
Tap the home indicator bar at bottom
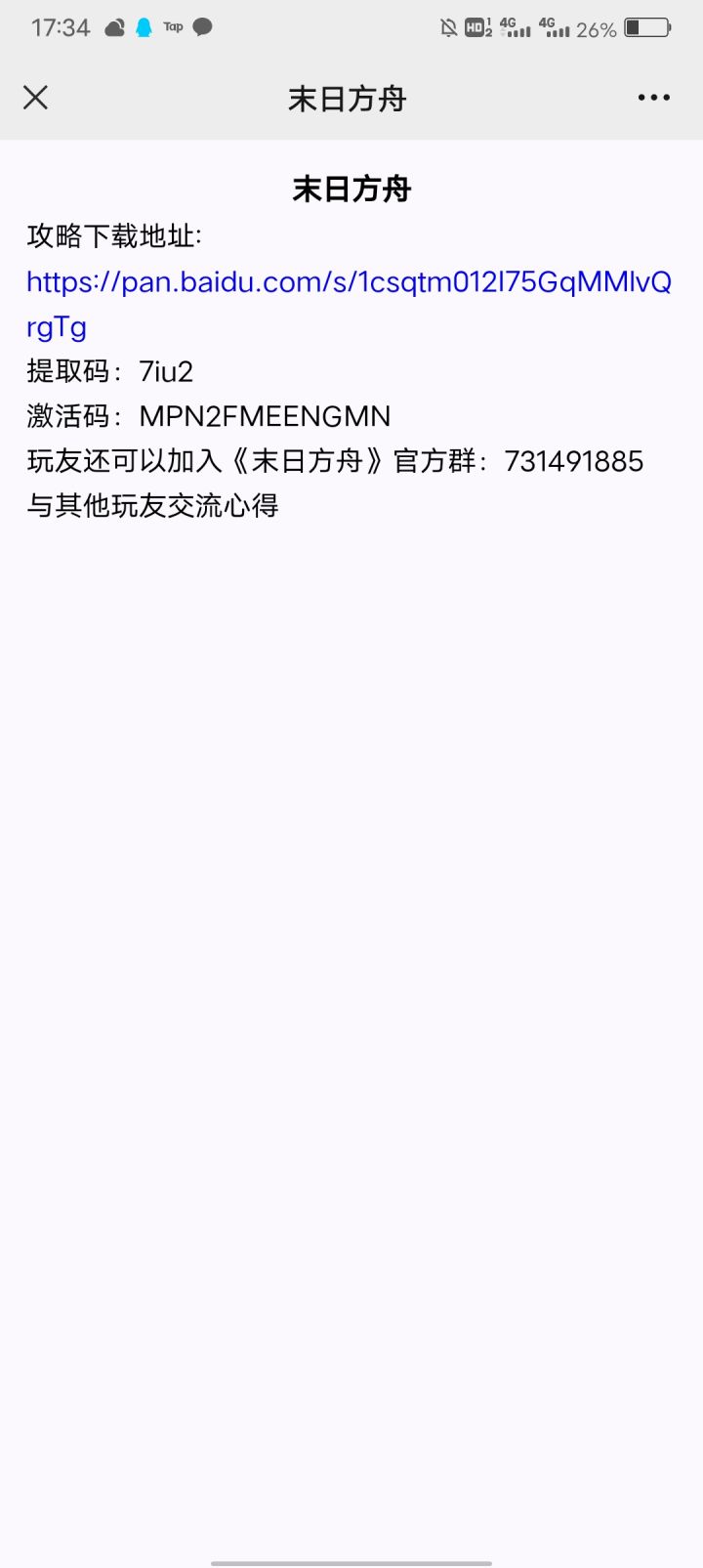pos(351,1560)
